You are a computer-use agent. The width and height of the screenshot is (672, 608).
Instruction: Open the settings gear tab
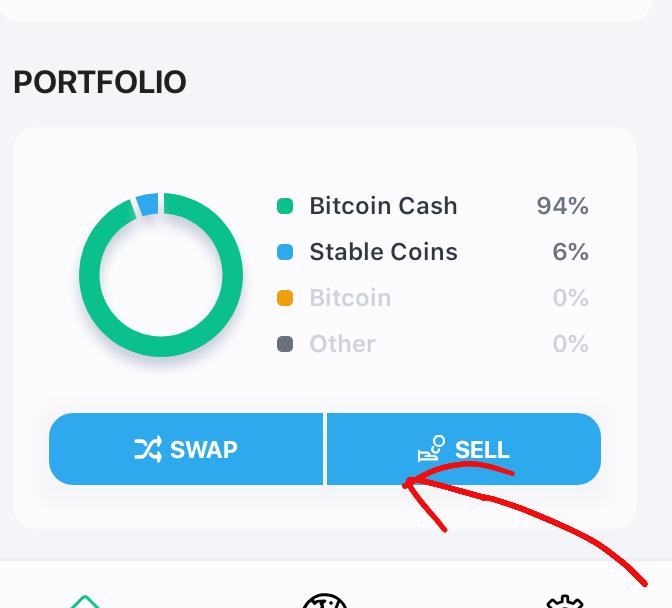565,601
